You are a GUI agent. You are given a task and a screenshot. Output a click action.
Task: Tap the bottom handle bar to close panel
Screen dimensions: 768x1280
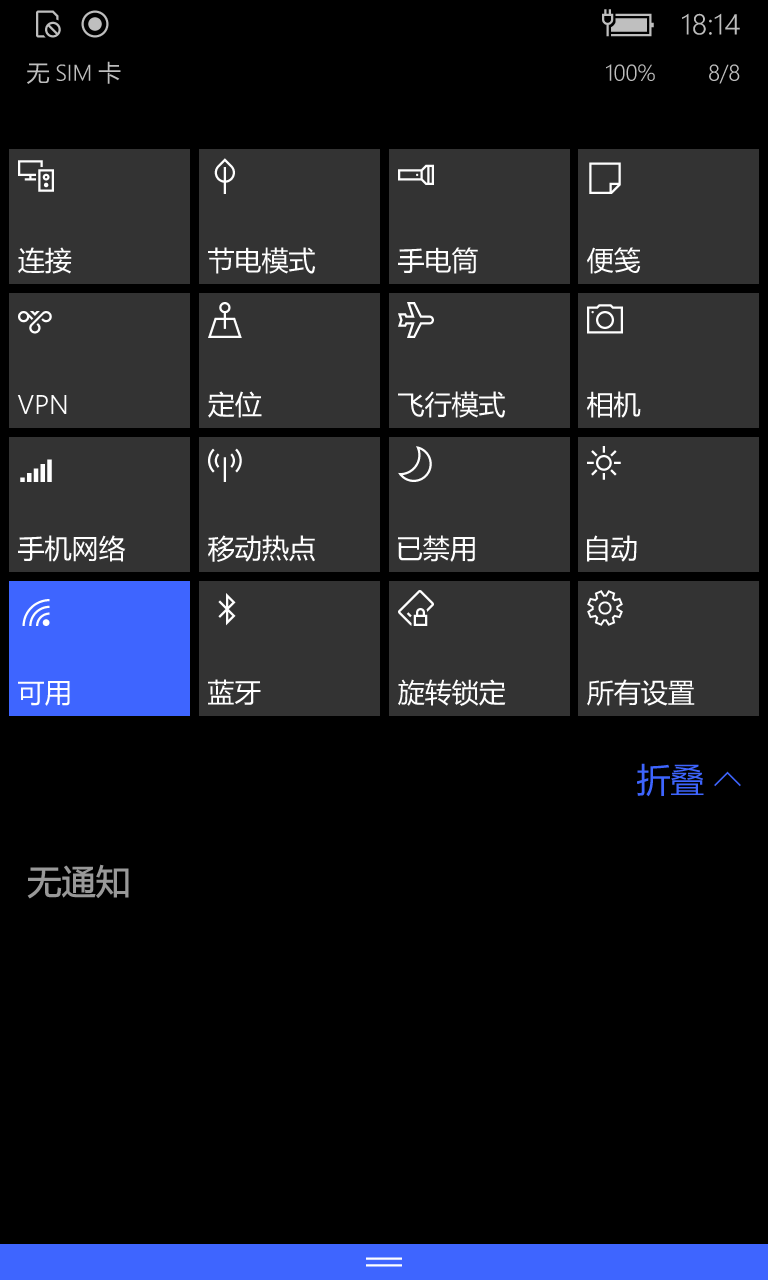384,1262
